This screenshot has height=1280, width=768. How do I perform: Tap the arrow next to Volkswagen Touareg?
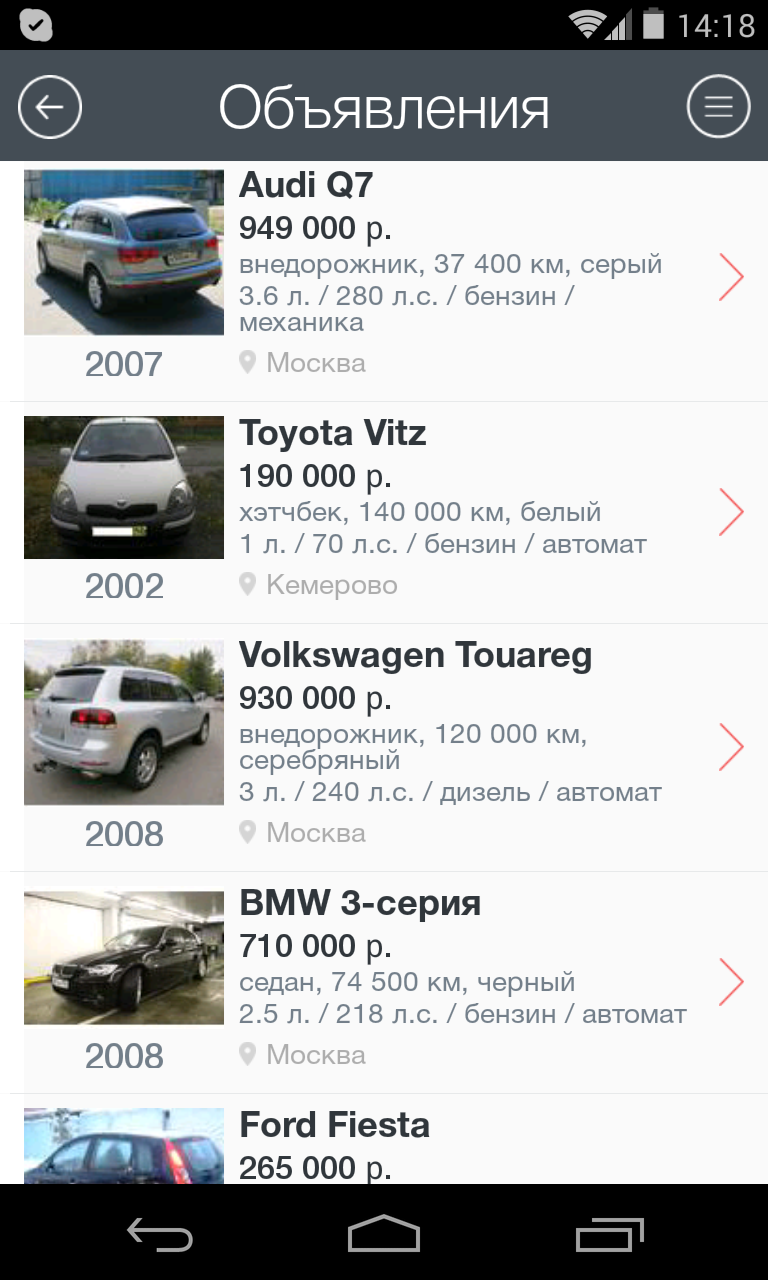click(x=731, y=747)
